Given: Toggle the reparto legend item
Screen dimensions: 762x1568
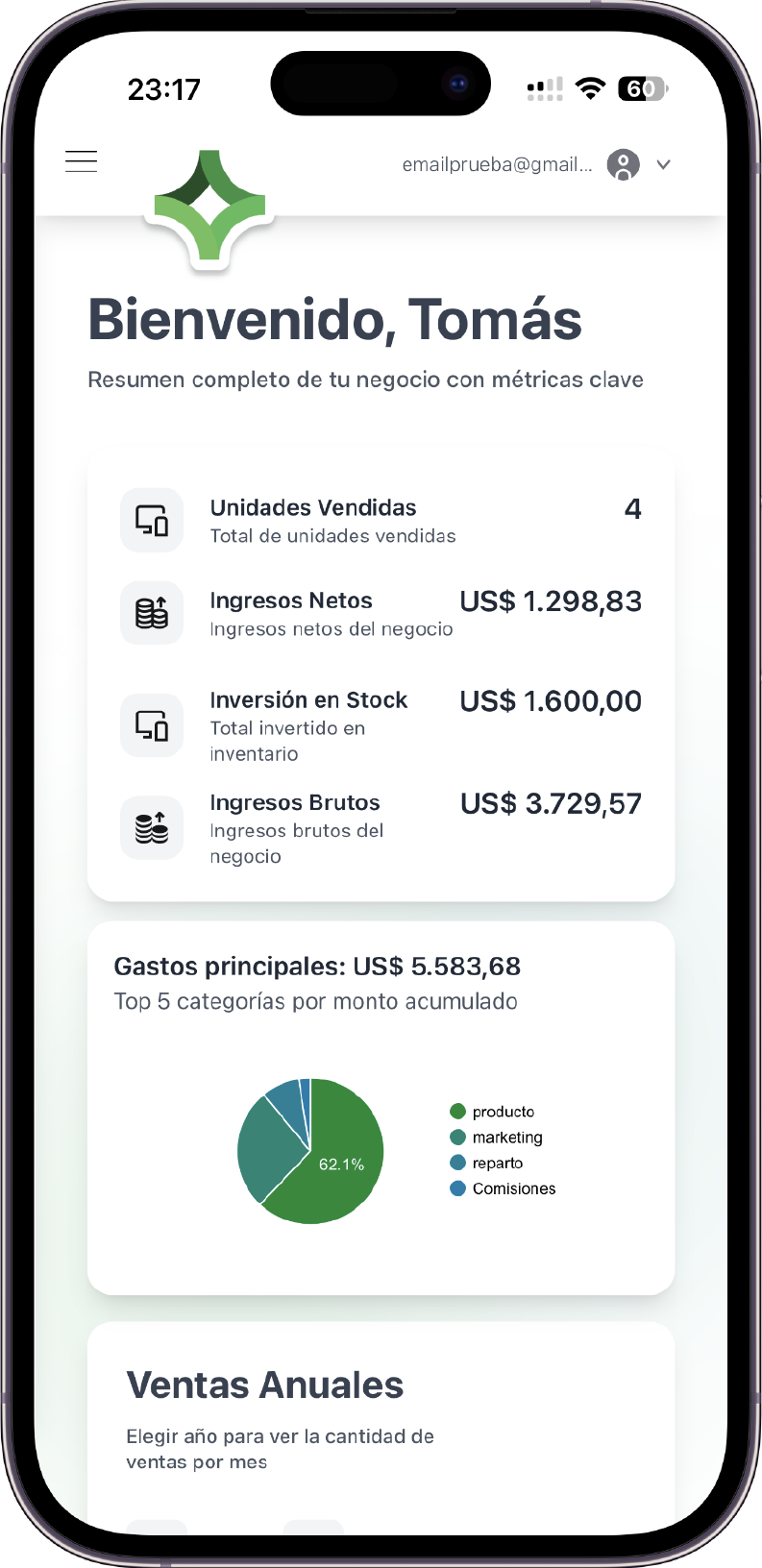Looking at the screenshot, I should (486, 1164).
